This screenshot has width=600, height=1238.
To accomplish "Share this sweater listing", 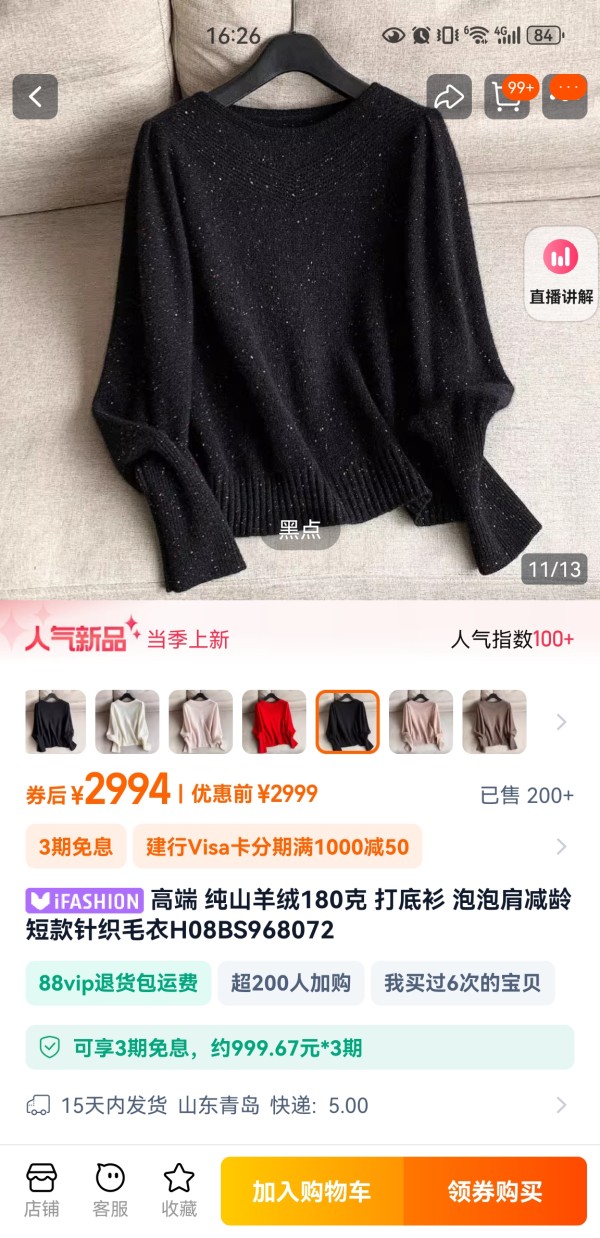I will click(x=449, y=97).
